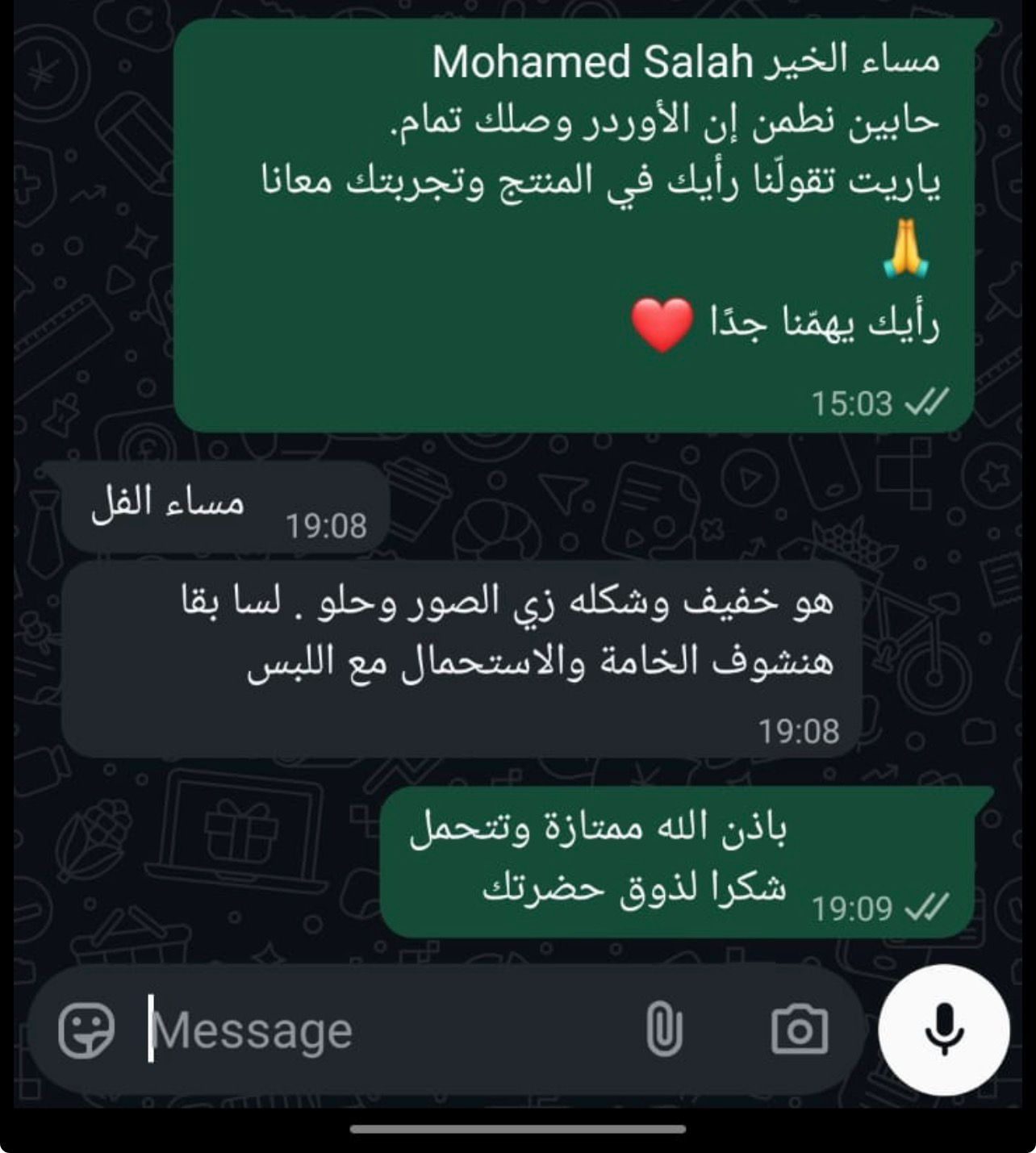Tap the microphone voice message button

tap(943, 1030)
